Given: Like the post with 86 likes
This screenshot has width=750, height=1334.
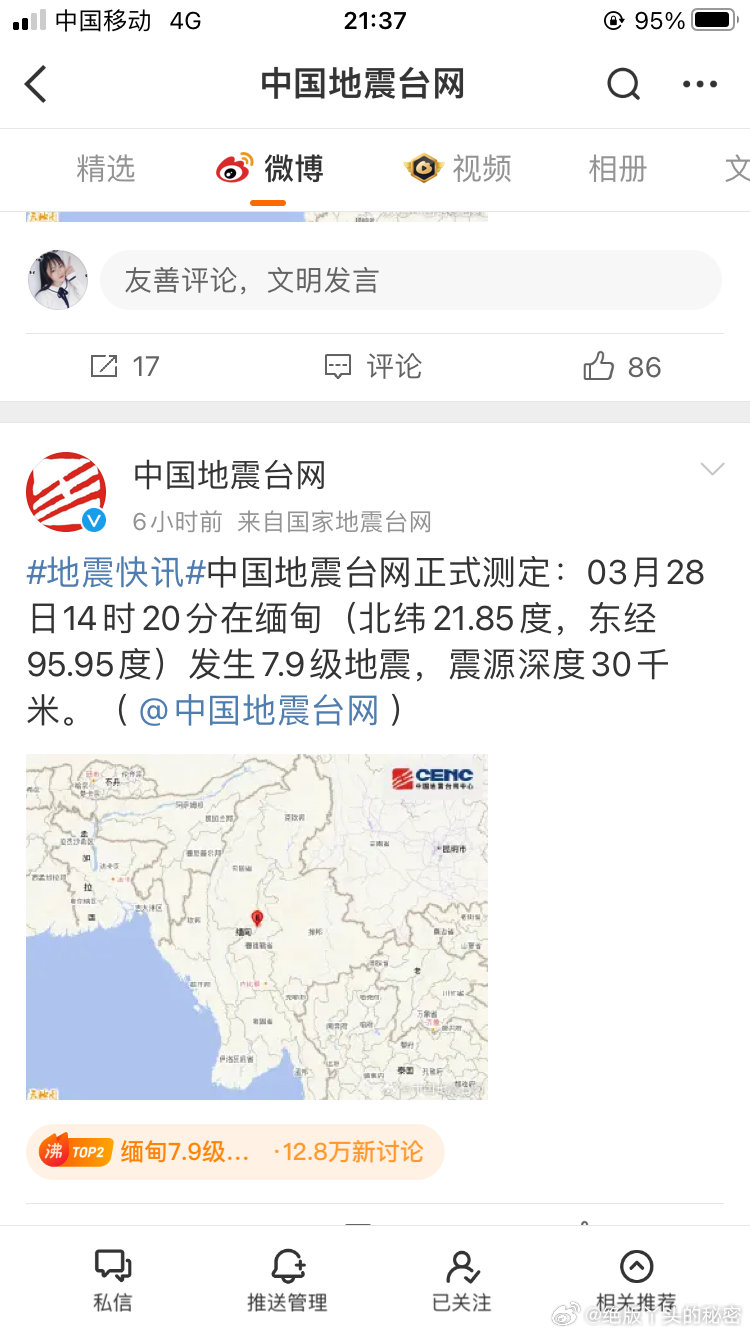Looking at the screenshot, I should tap(622, 367).
